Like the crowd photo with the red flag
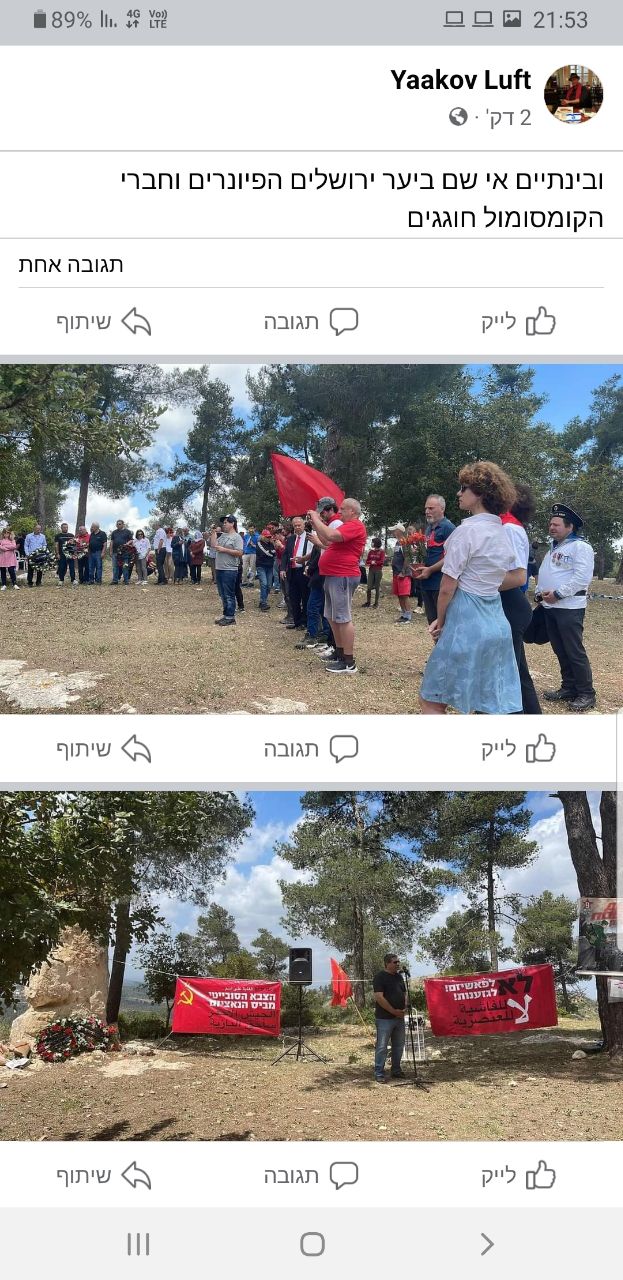The height and width of the screenshot is (1280, 623). coord(518,748)
